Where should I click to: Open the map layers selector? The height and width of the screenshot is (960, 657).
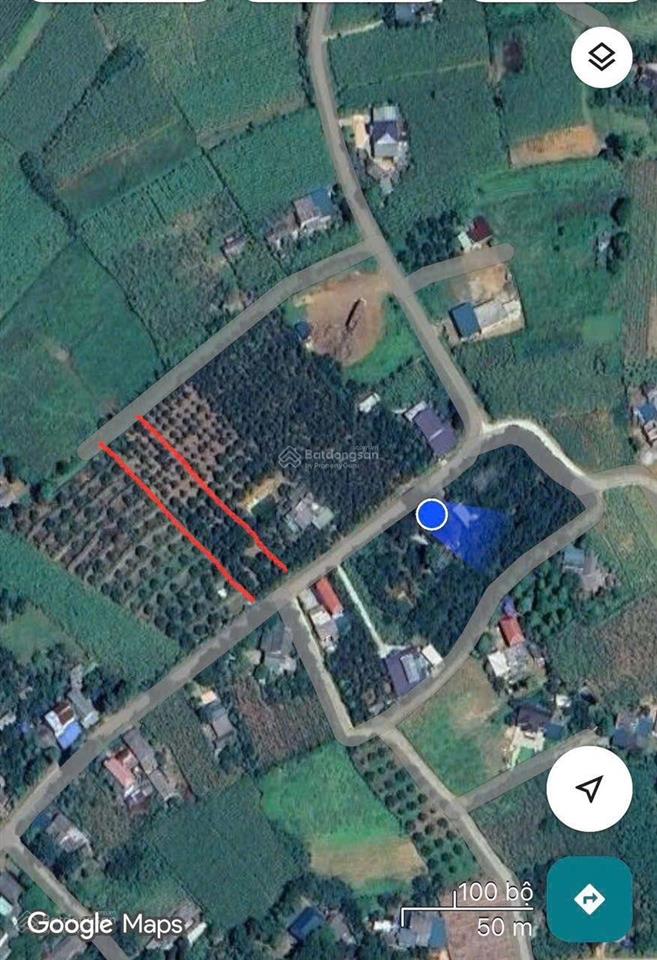pos(601,56)
